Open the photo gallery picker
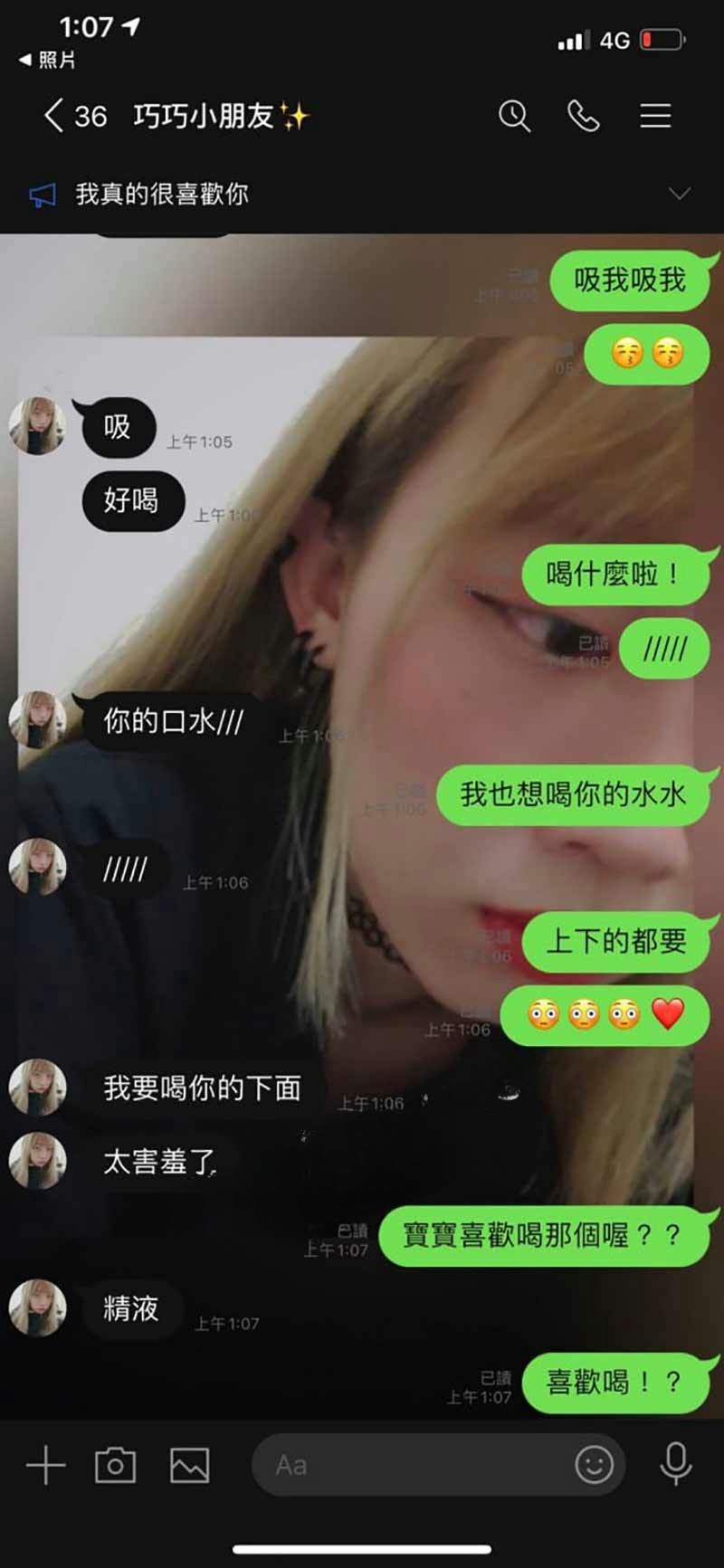The width and height of the screenshot is (724, 1568). (189, 1465)
